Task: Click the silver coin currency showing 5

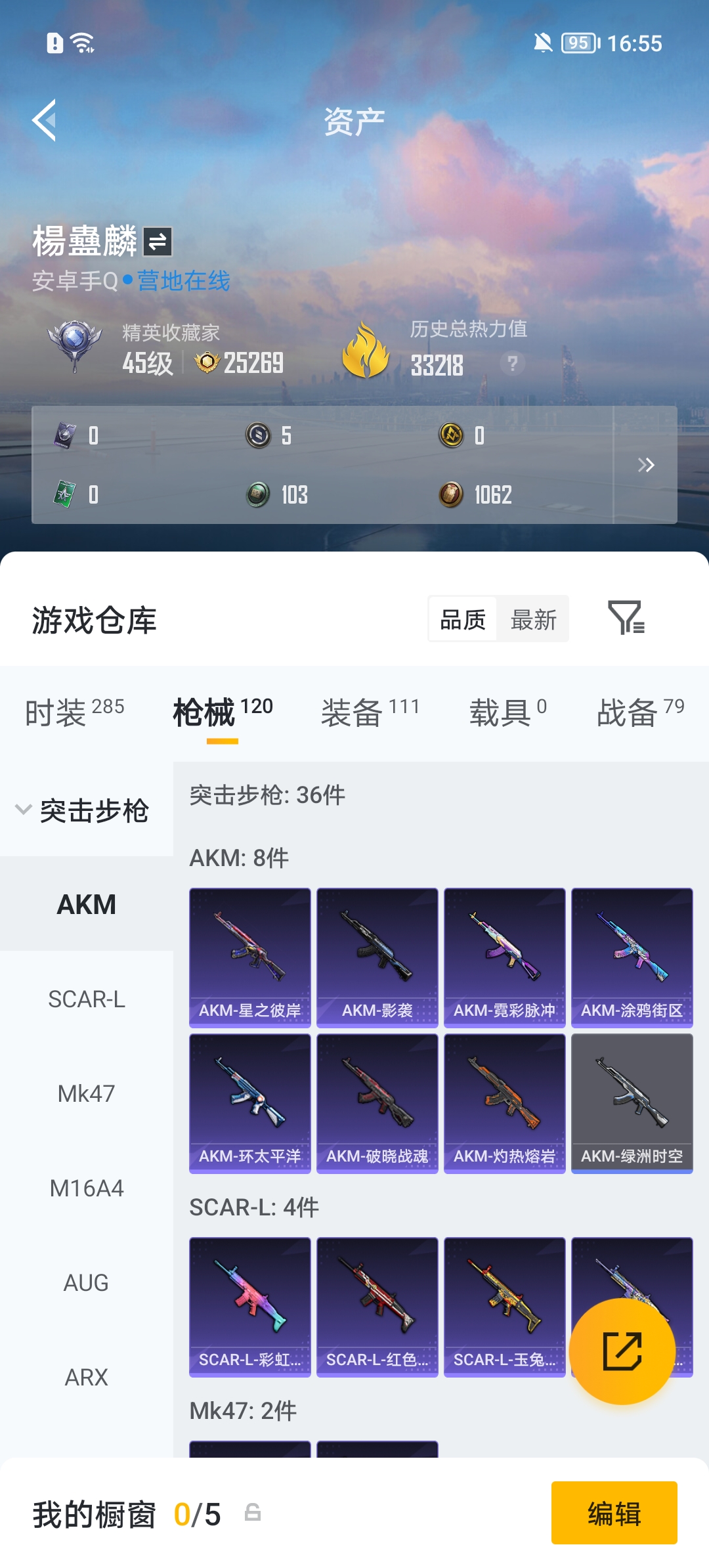Action: (x=260, y=435)
